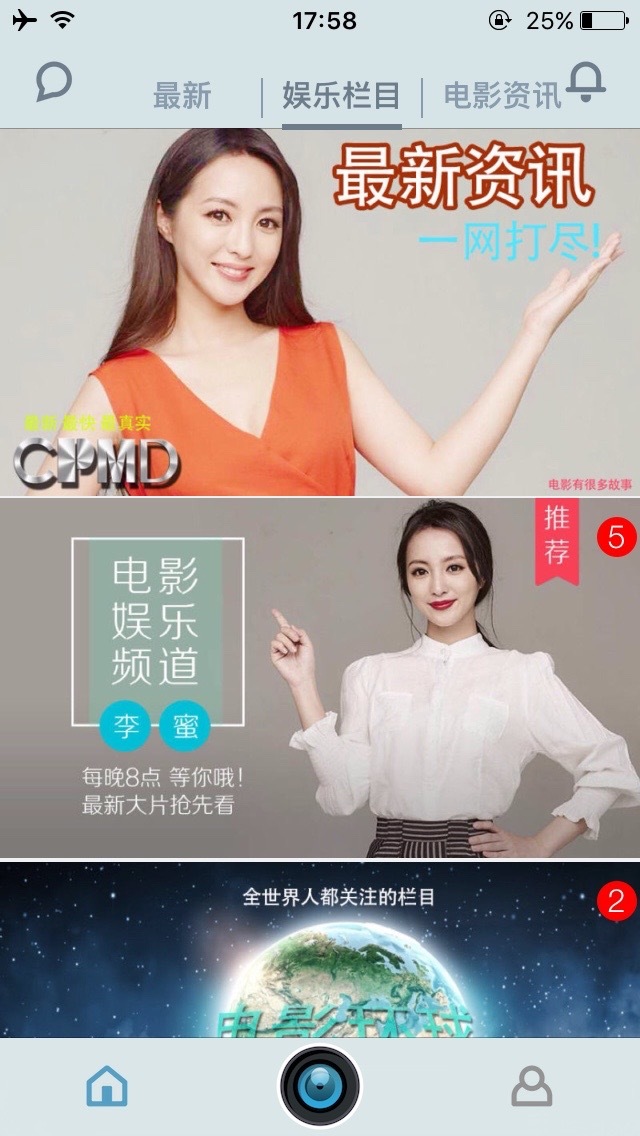Open the 全世界人都关注的栏目 card
640x1136 pixels.
[320, 948]
